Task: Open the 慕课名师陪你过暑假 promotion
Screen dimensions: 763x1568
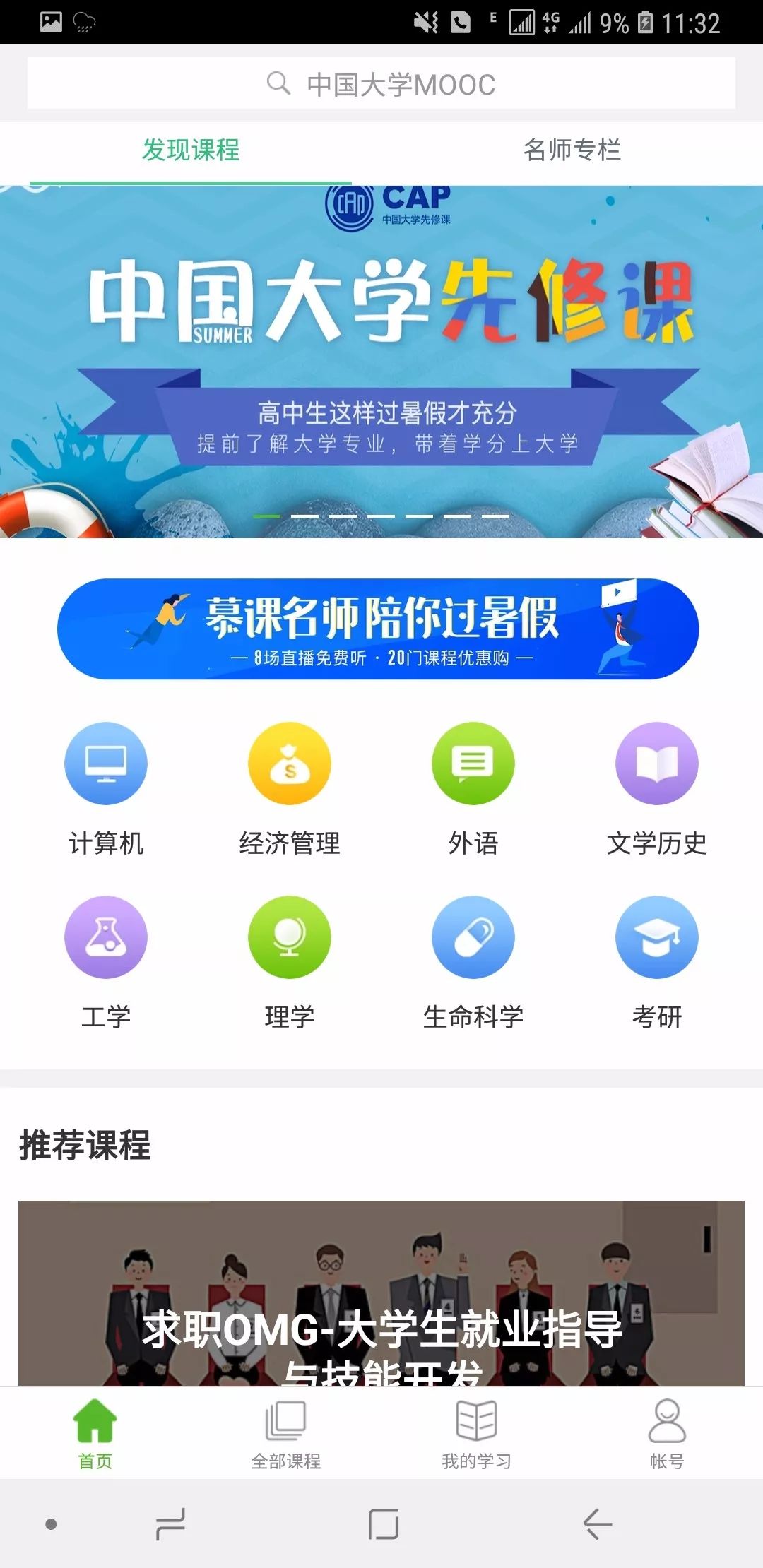Action: [378, 629]
